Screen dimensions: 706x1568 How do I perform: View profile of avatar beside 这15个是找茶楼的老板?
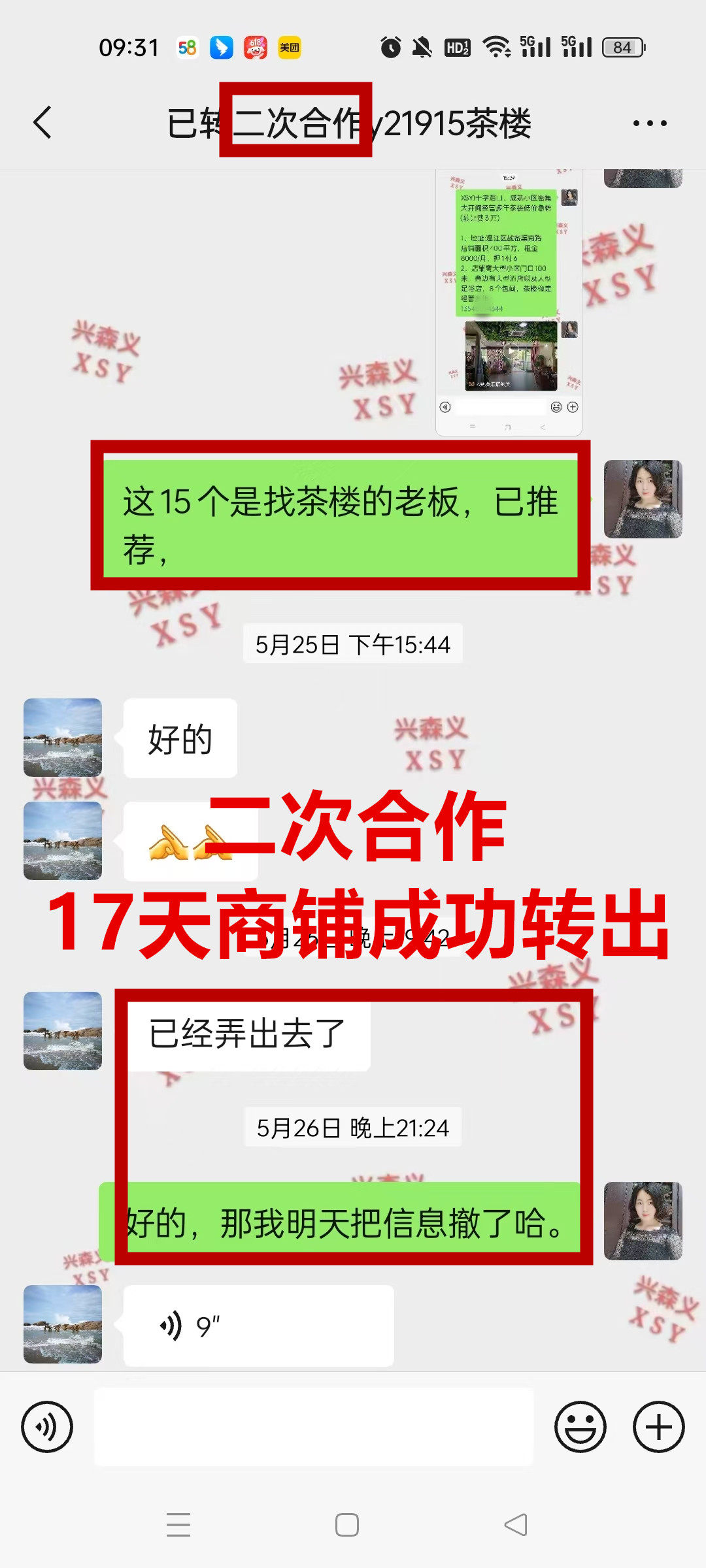coord(643,499)
